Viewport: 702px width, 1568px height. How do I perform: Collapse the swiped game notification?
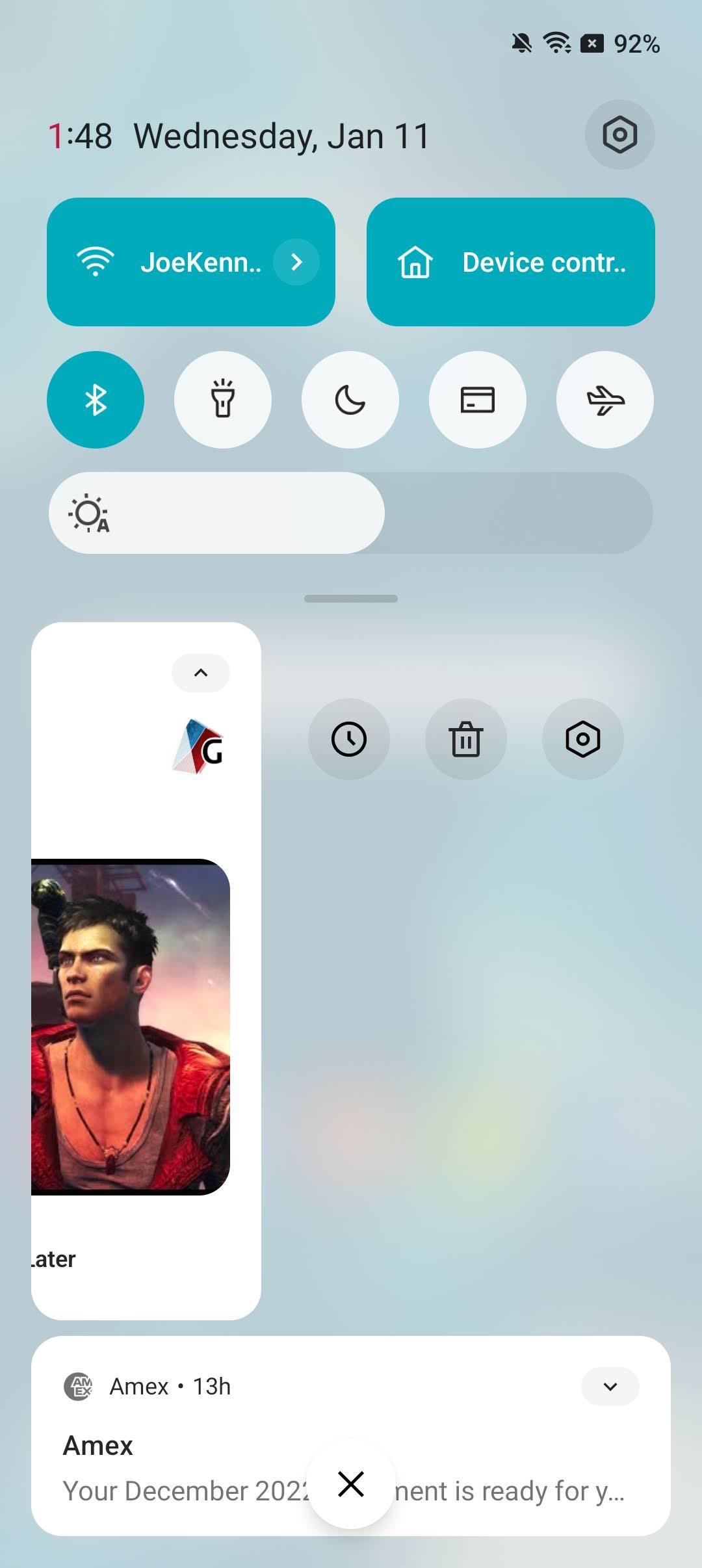201,673
